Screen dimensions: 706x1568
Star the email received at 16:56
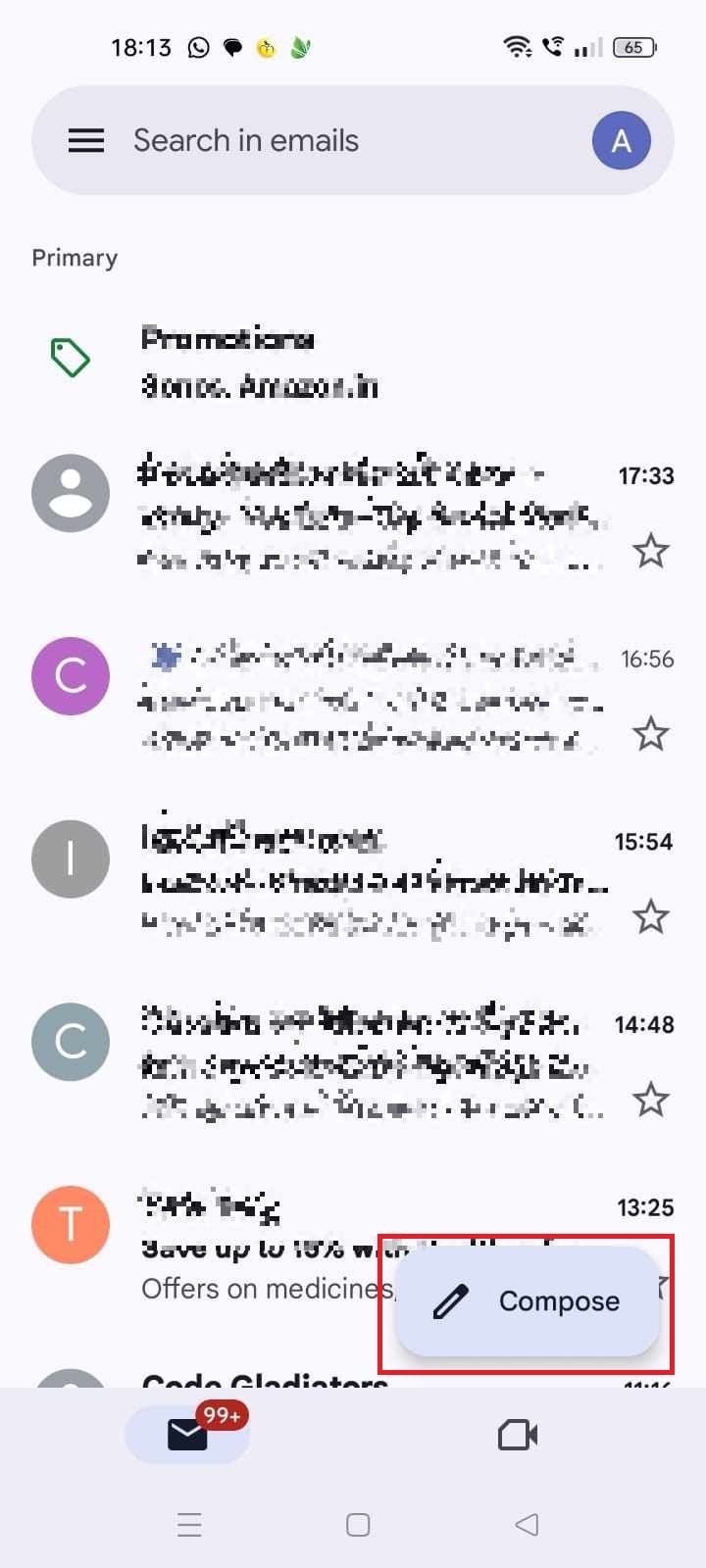650,734
